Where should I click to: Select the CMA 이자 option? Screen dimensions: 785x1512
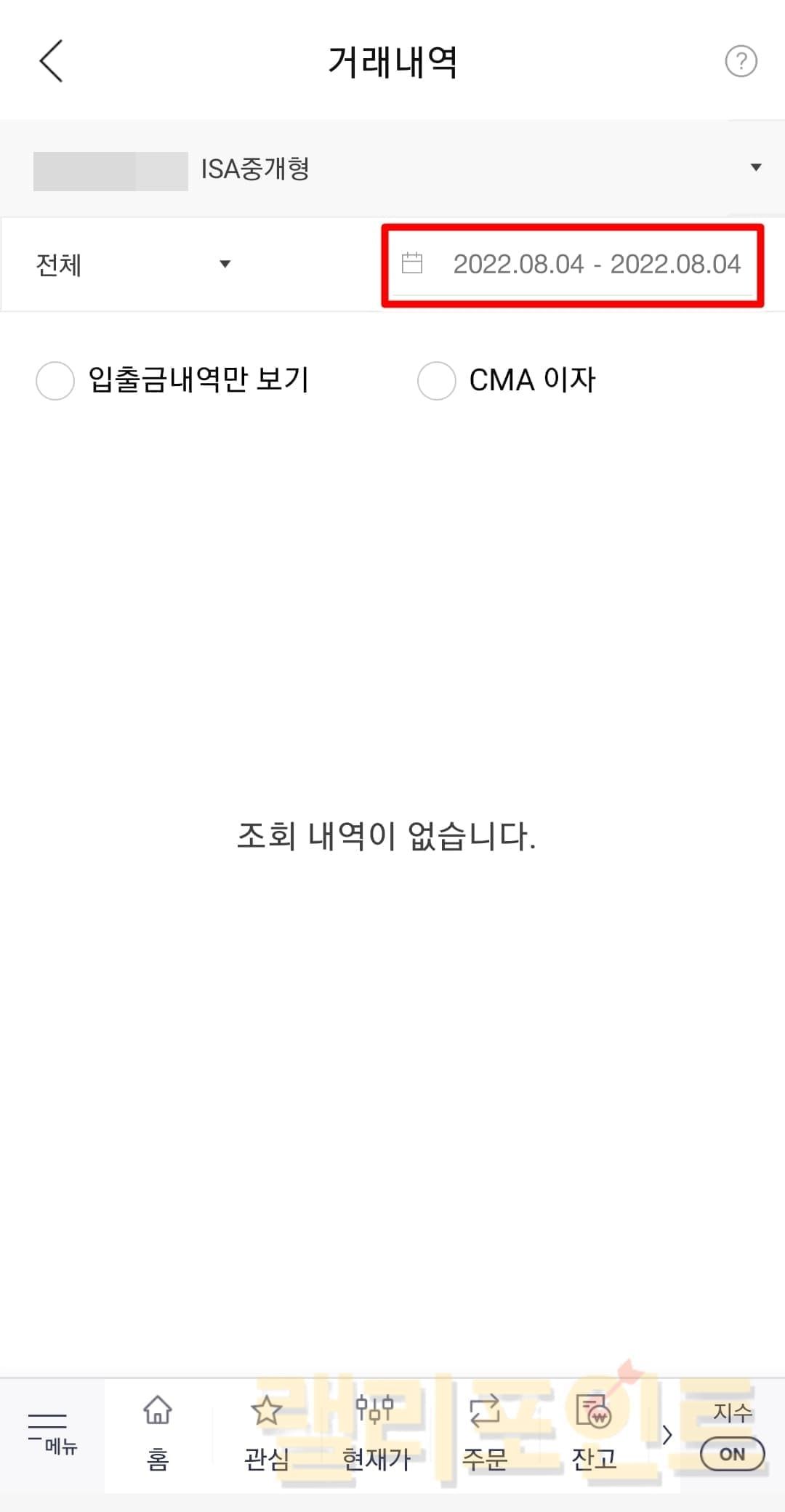click(x=437, y=380)
